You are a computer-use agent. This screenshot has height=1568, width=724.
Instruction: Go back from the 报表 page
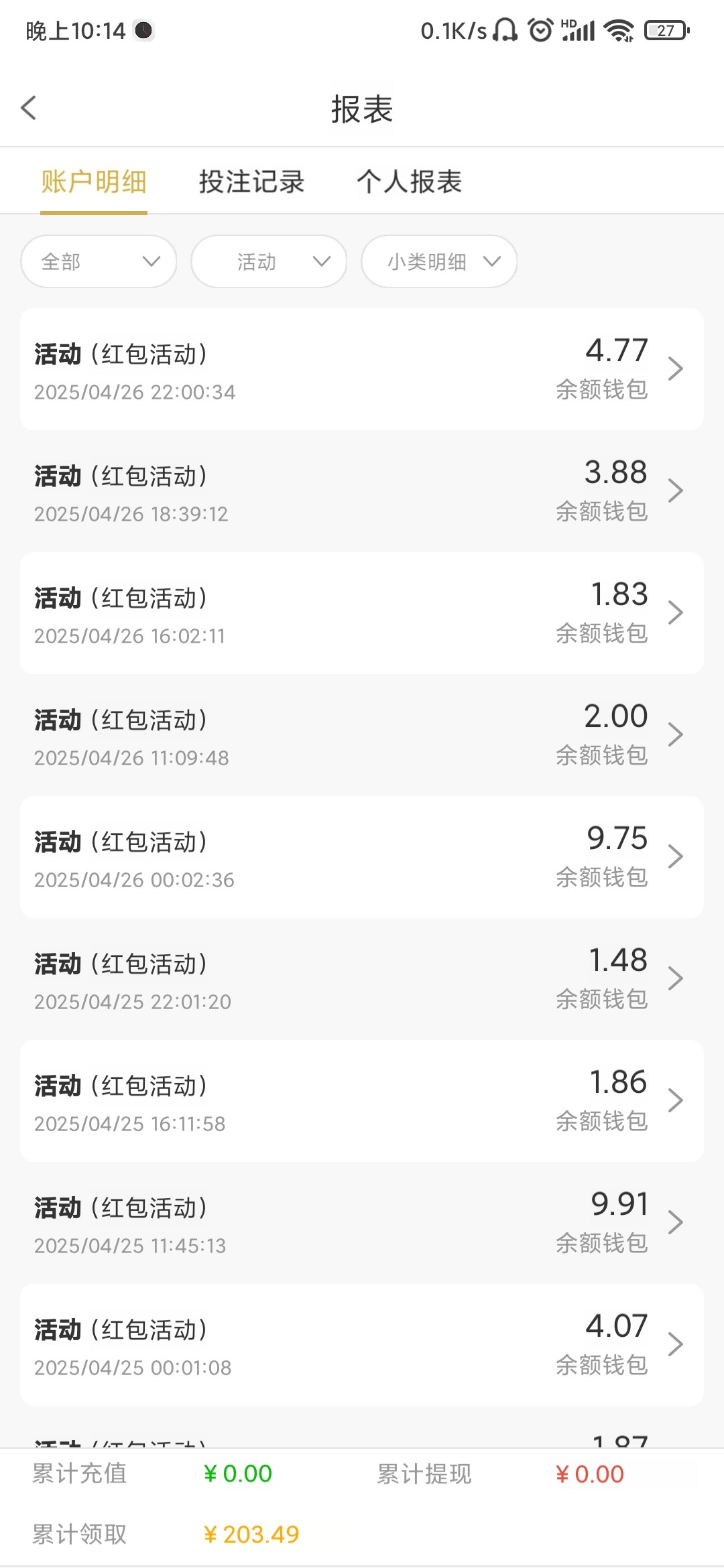(x=29, y=108)
